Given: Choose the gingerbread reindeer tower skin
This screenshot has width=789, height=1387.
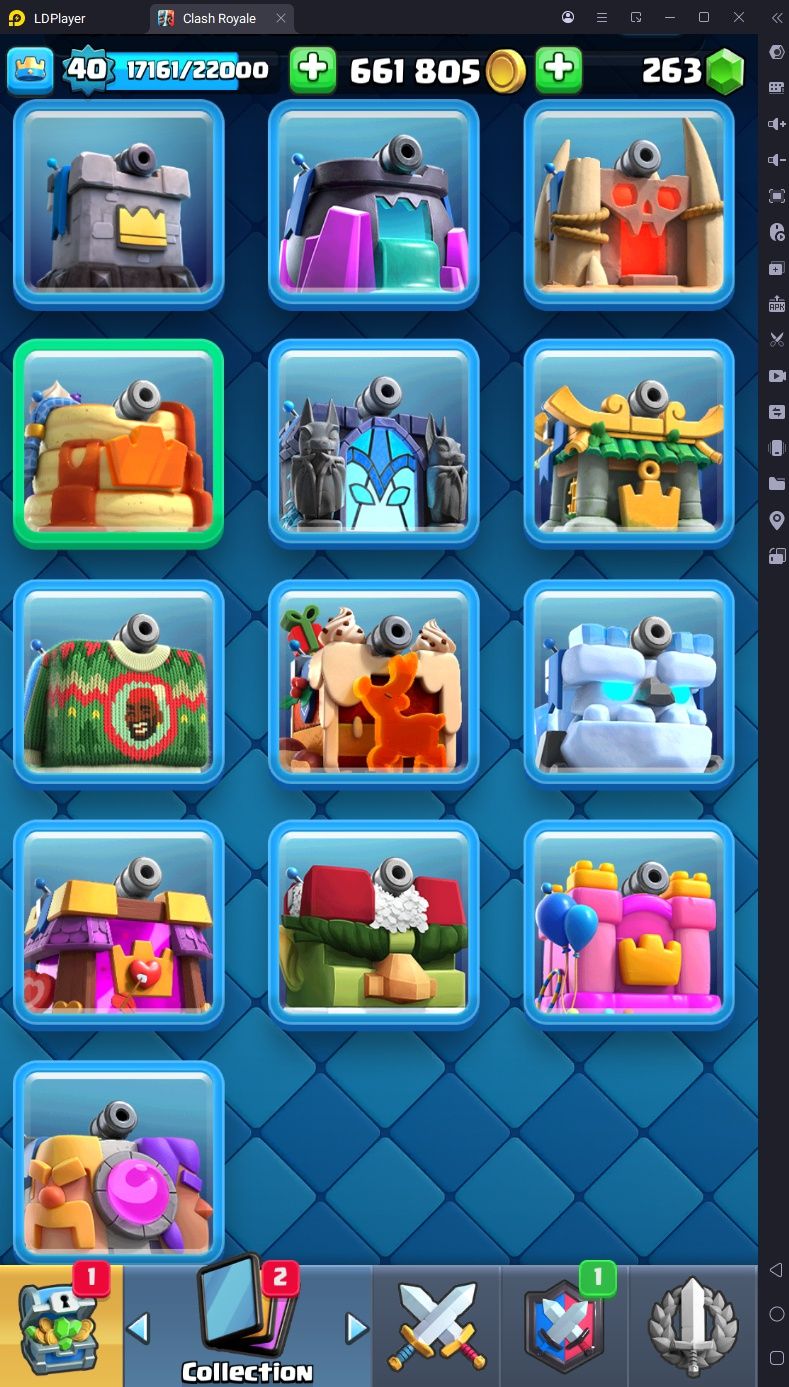Looking at the screenshot, I should tap(374, 684).
